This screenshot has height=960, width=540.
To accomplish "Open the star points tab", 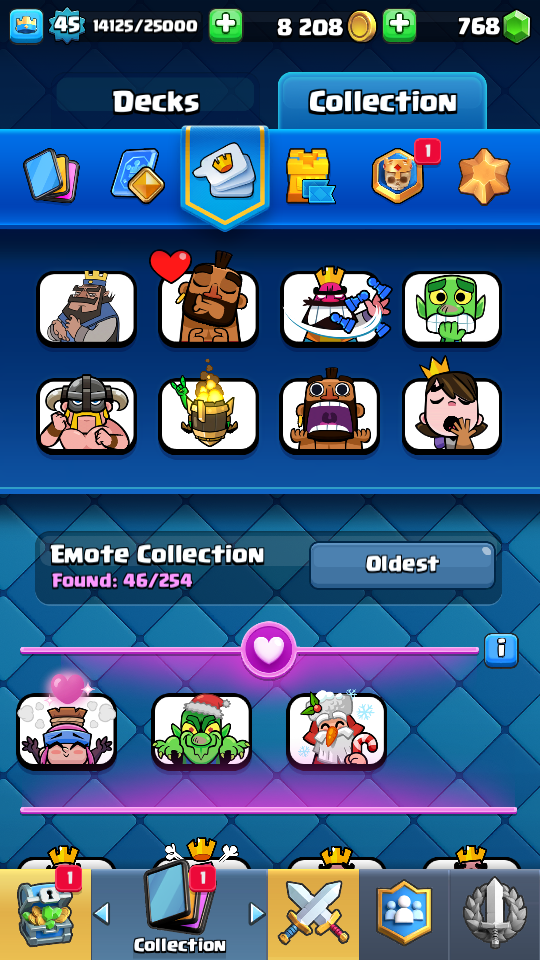I will tap(484, 176).
